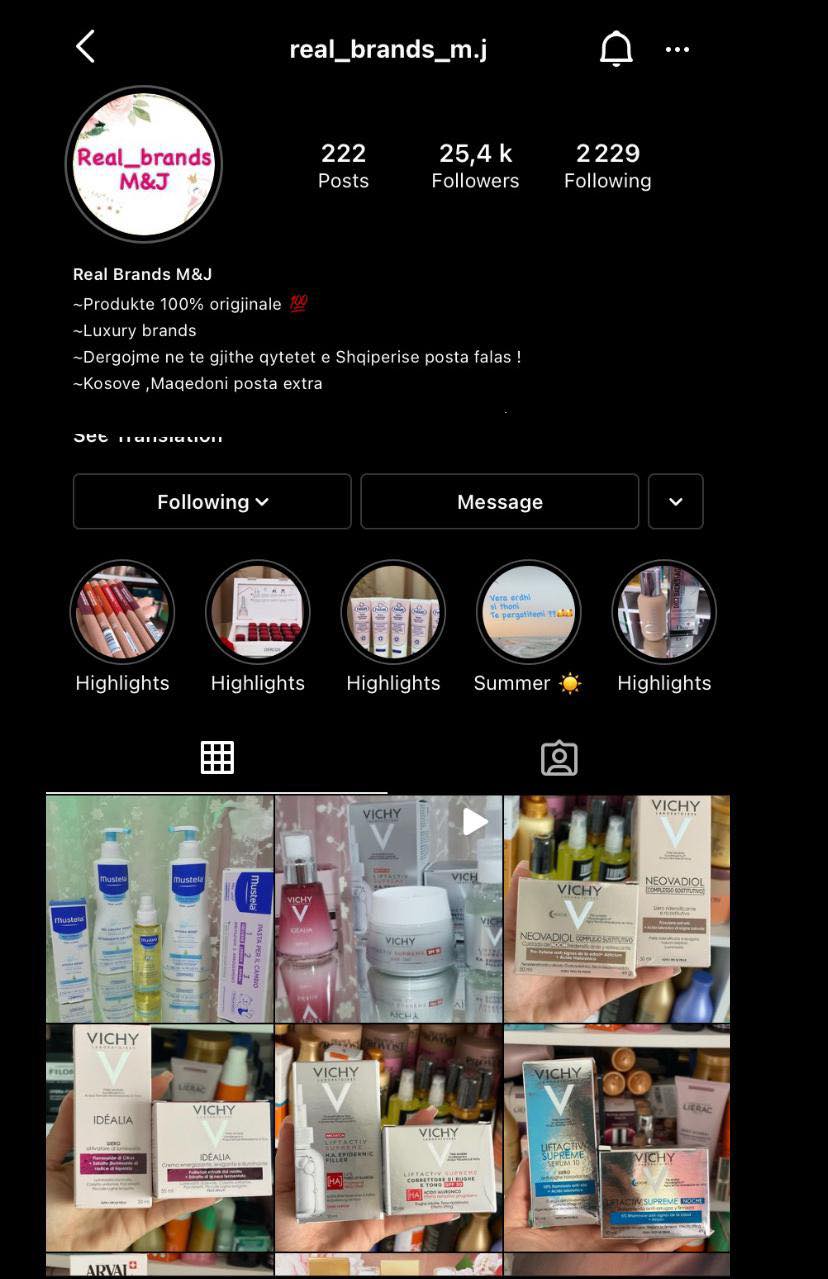Open the three-dot overflow menu

coord(677,49)
